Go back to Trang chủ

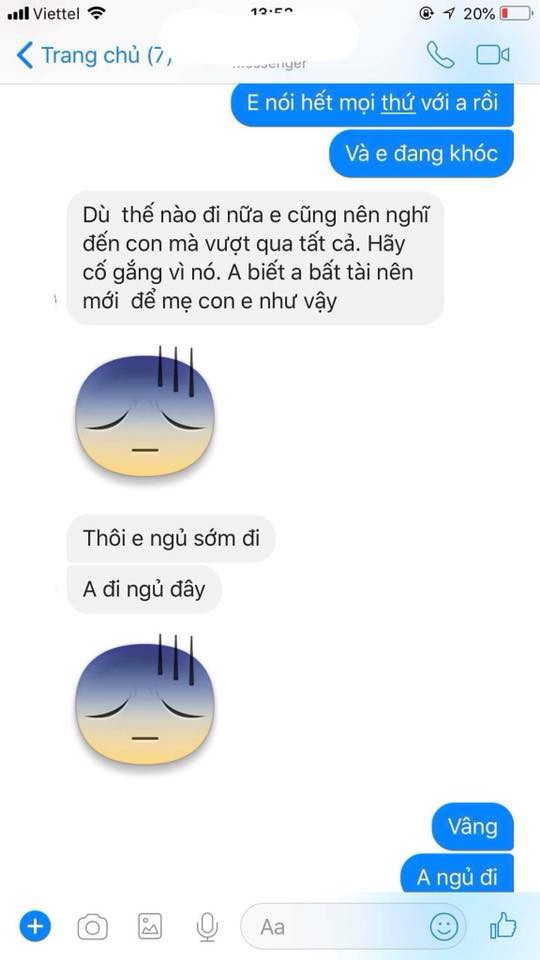point(94,56)
